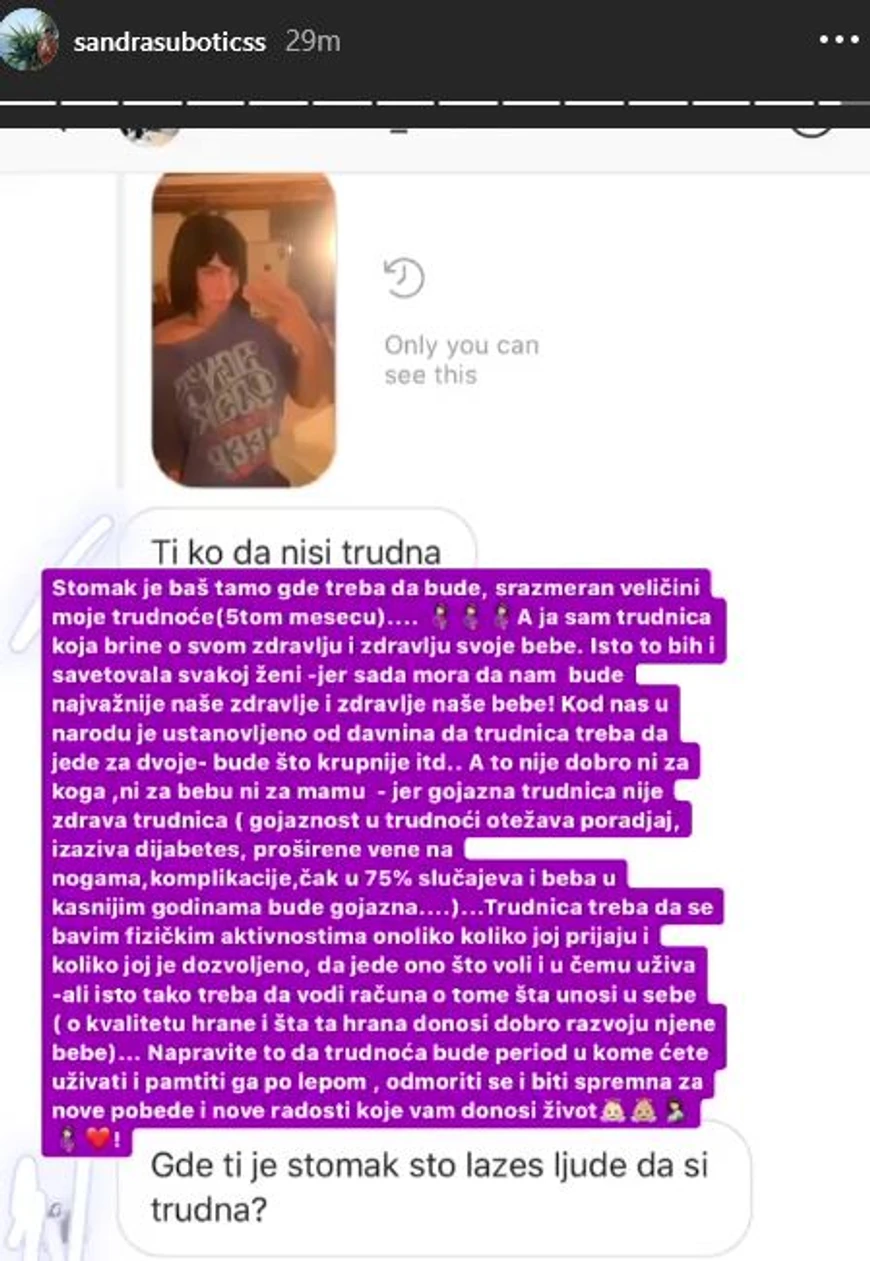
Task: Tap sandrasuboticss profile avatar
Action: click(27, 40)
